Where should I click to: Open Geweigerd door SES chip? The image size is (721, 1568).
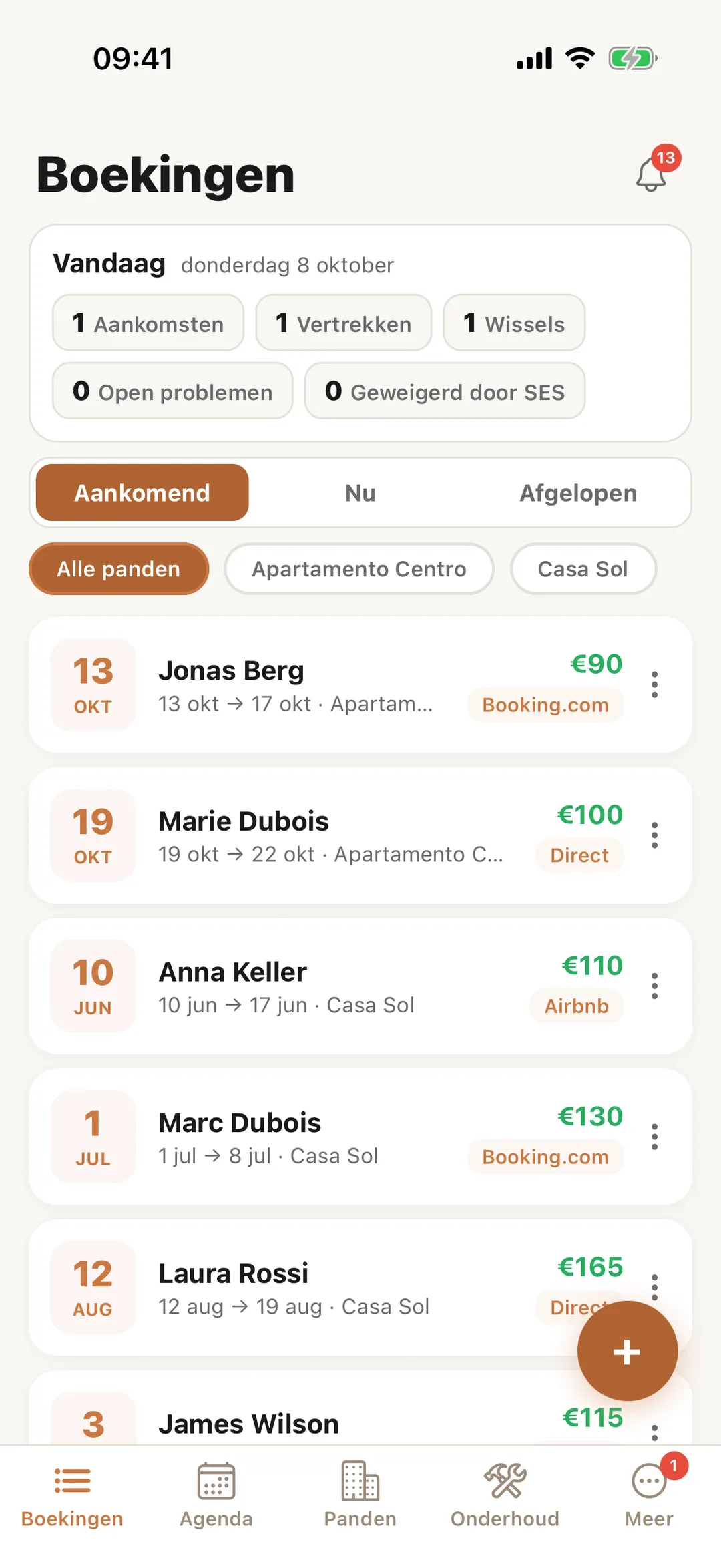click(445, 391)
